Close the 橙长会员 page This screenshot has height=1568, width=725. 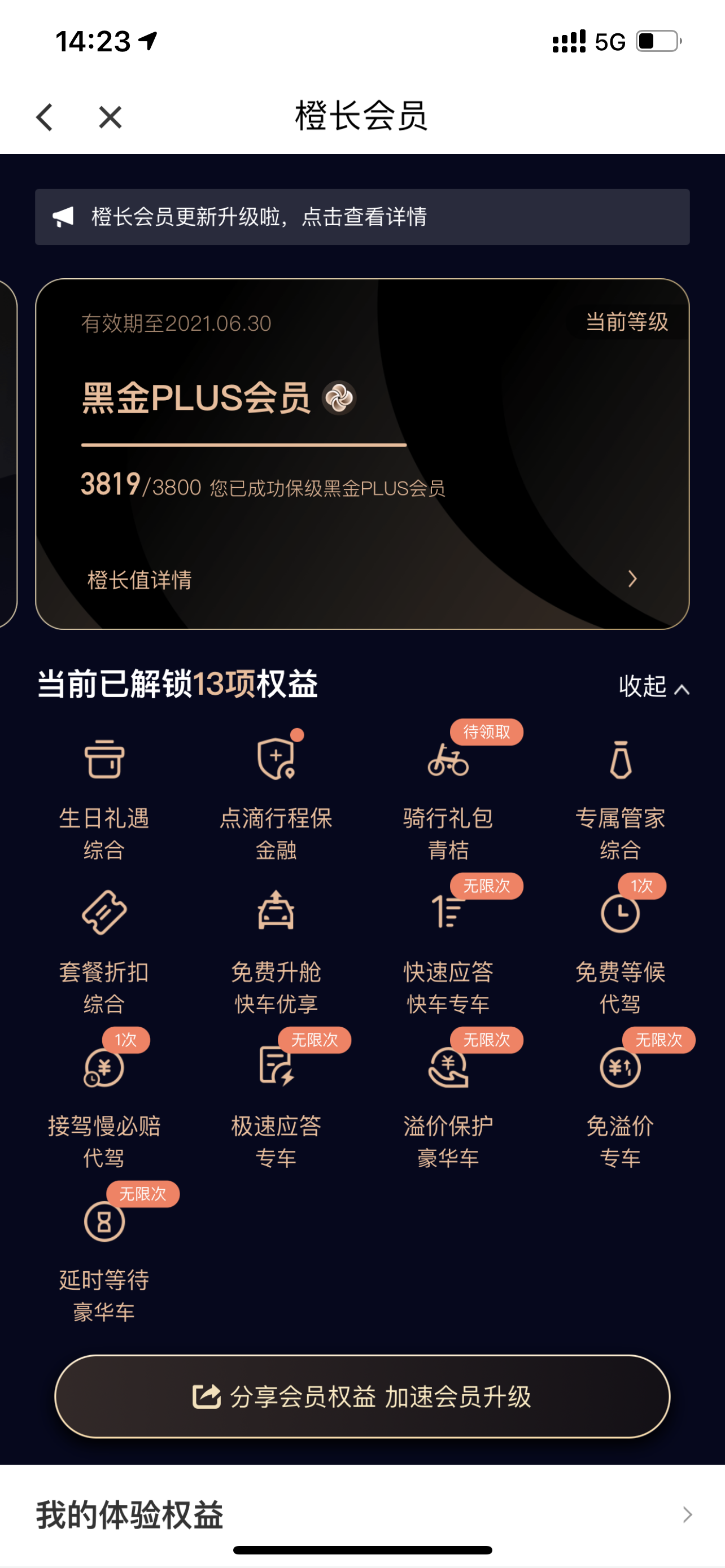110,117
